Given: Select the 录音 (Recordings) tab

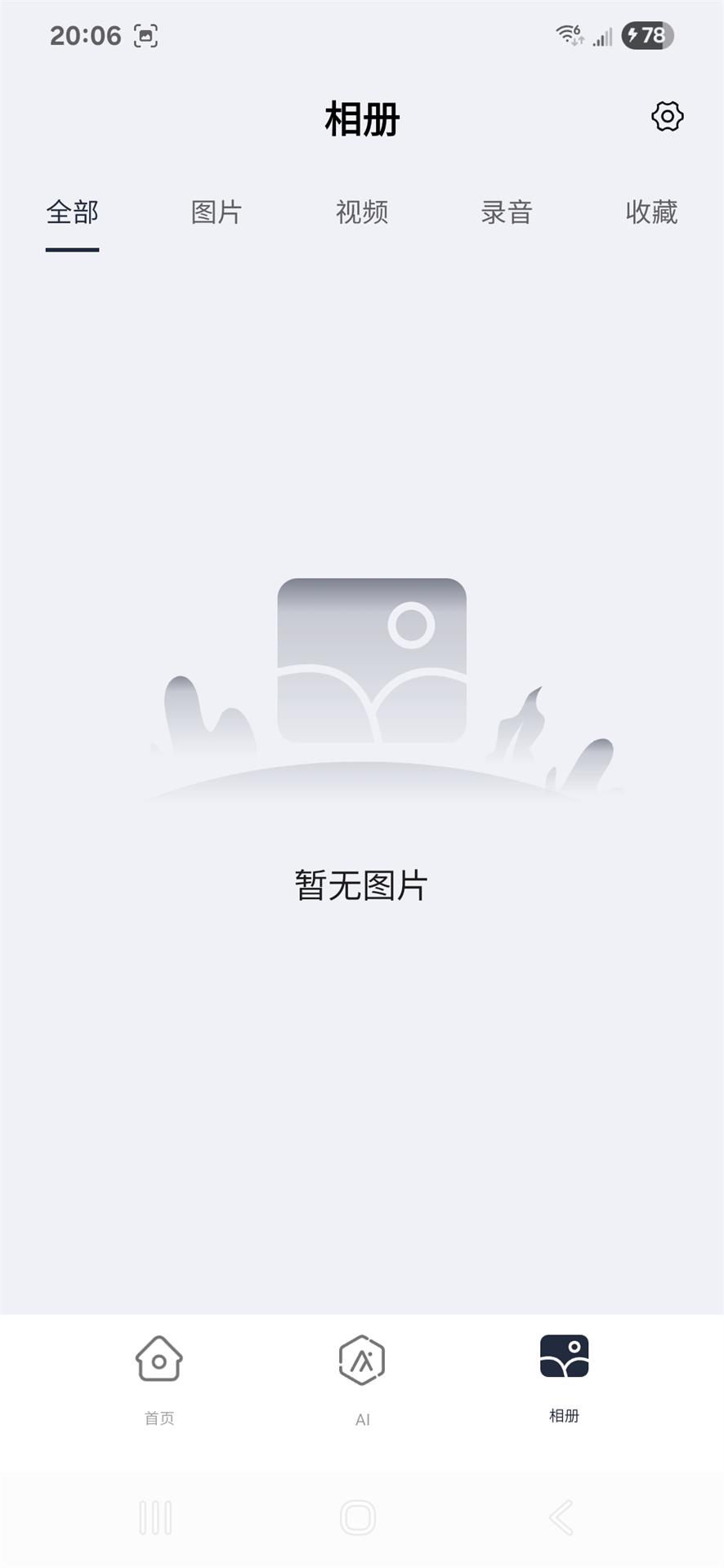Looking at the screenshot, I should 507,212.
